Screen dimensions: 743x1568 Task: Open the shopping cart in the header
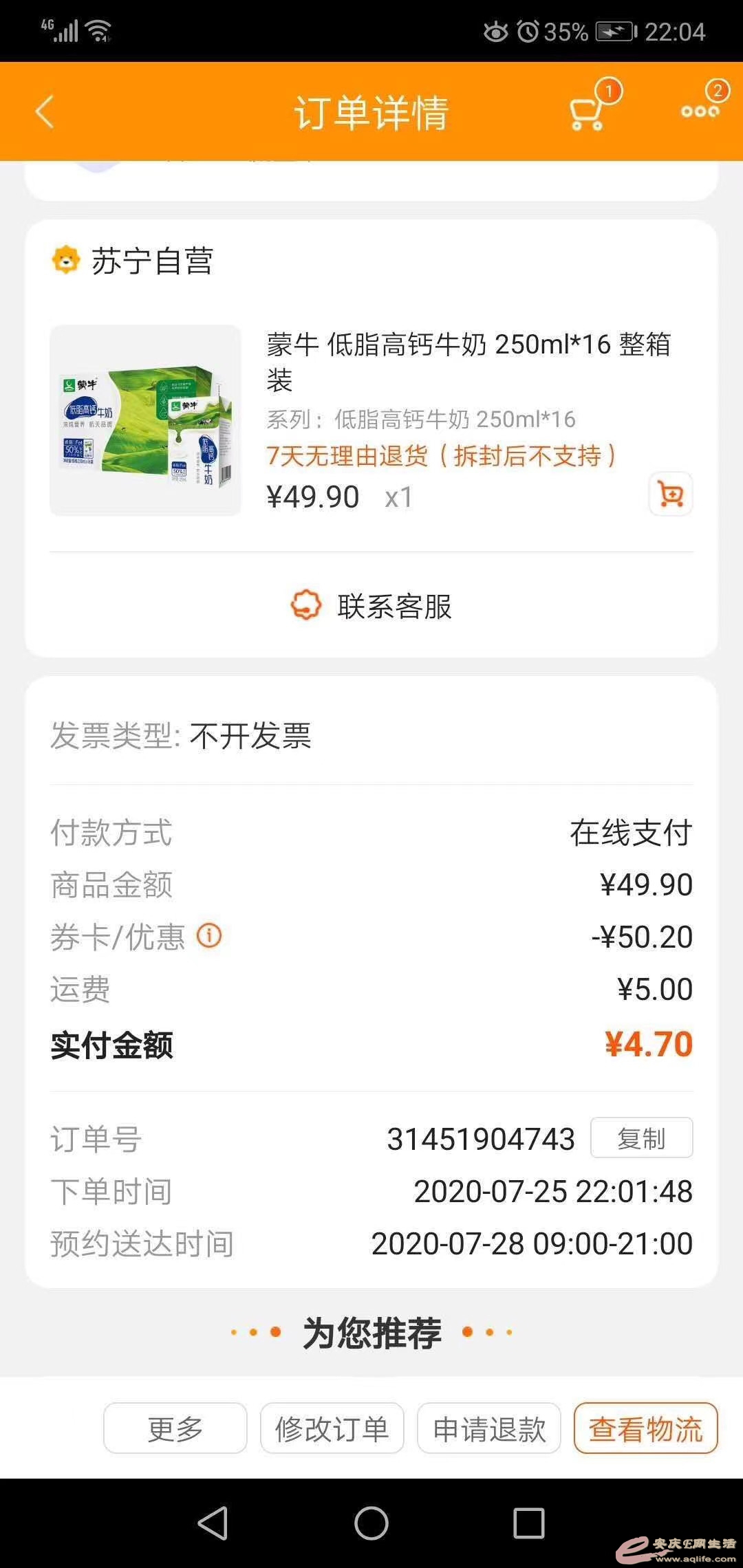[587, 113]
